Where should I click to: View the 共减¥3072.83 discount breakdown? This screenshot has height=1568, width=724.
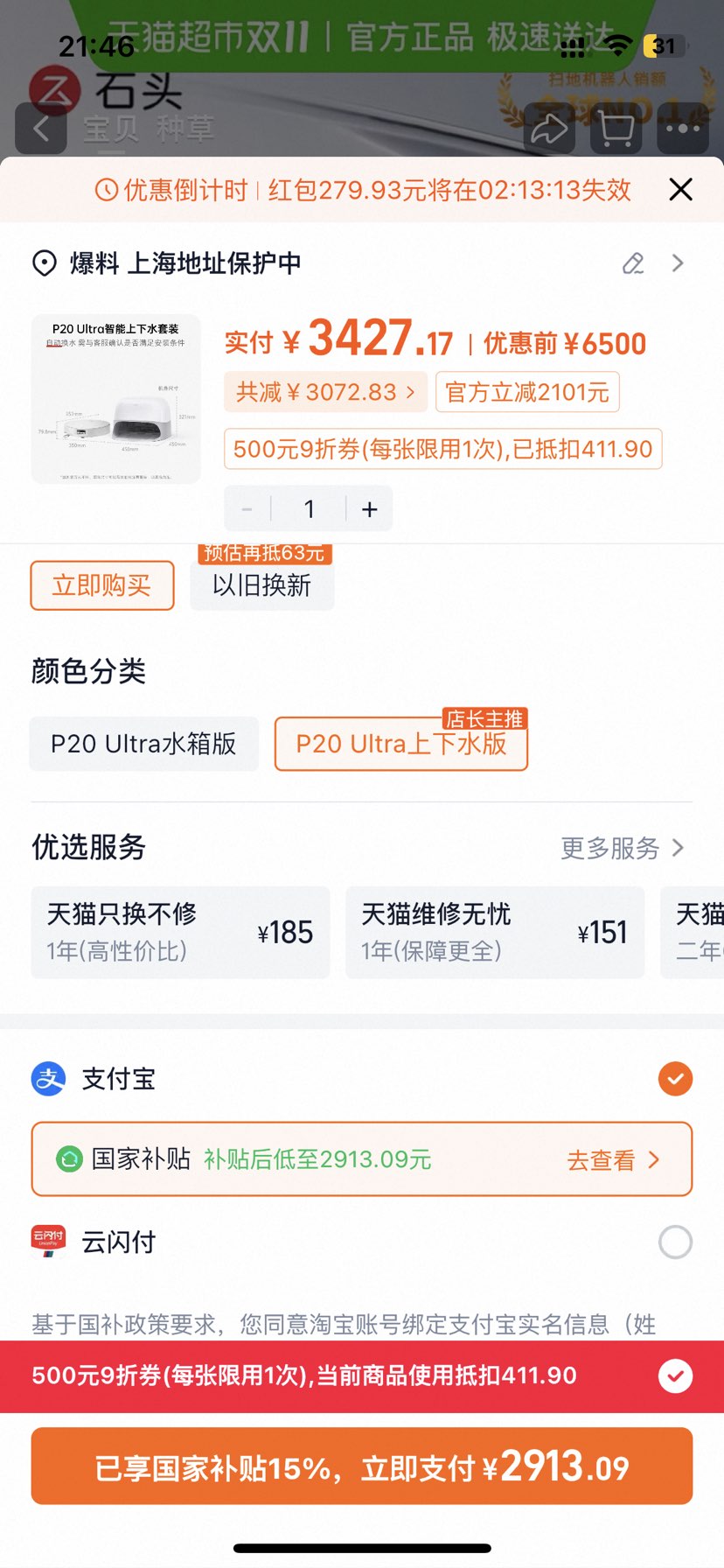point(325,392)
